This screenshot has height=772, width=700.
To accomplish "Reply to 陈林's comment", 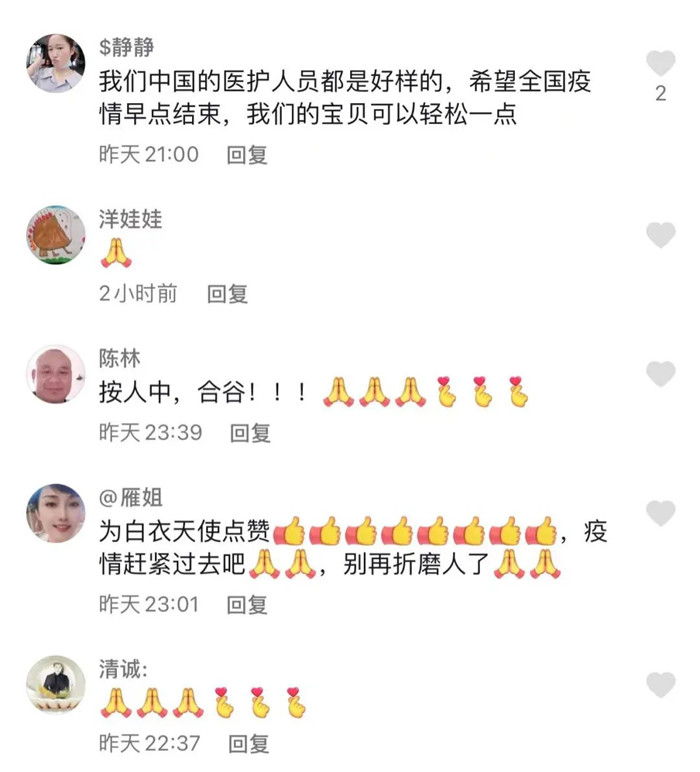I will tap(251, 433).
